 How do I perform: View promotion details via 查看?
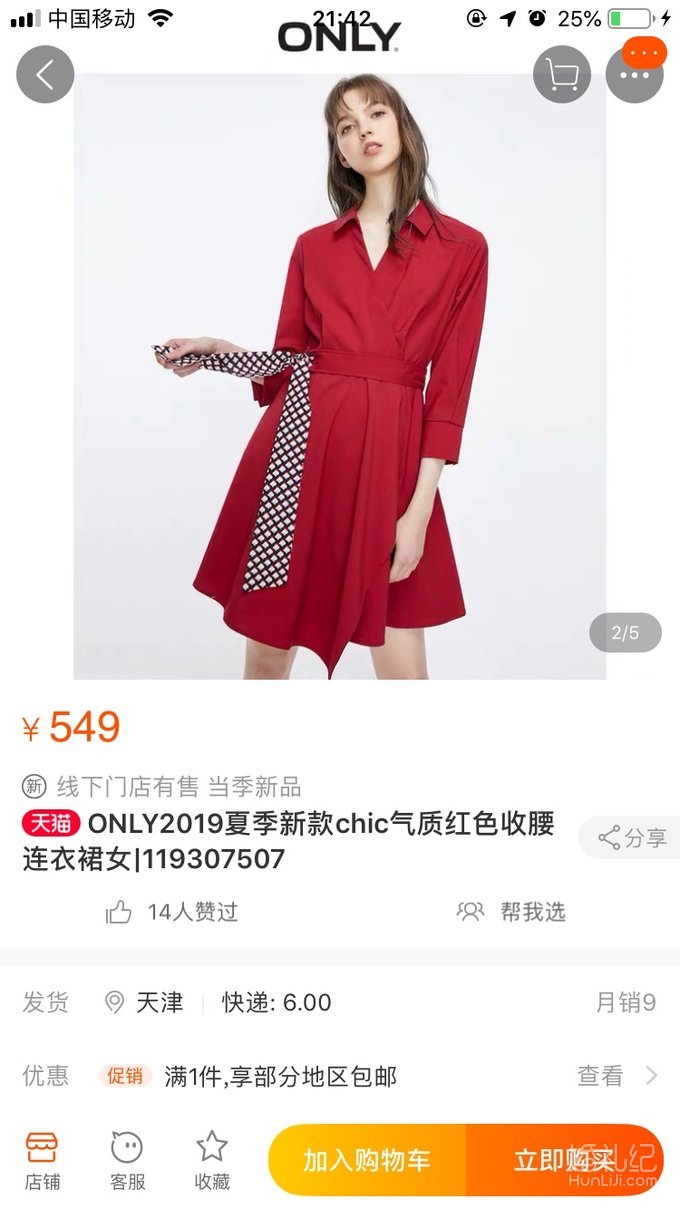[617, 1076]
